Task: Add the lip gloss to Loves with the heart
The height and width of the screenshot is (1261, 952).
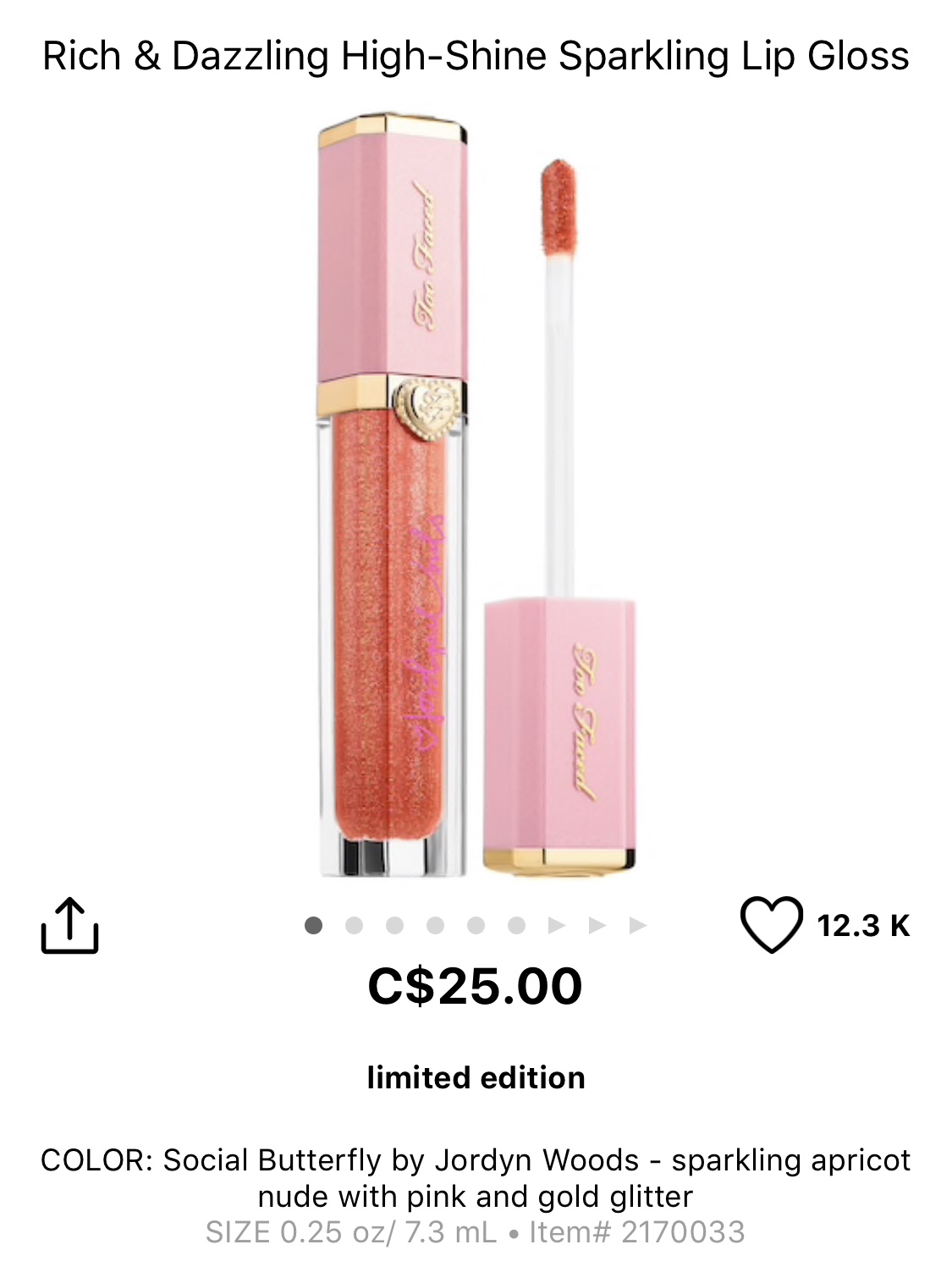Action: coord(771,924)
